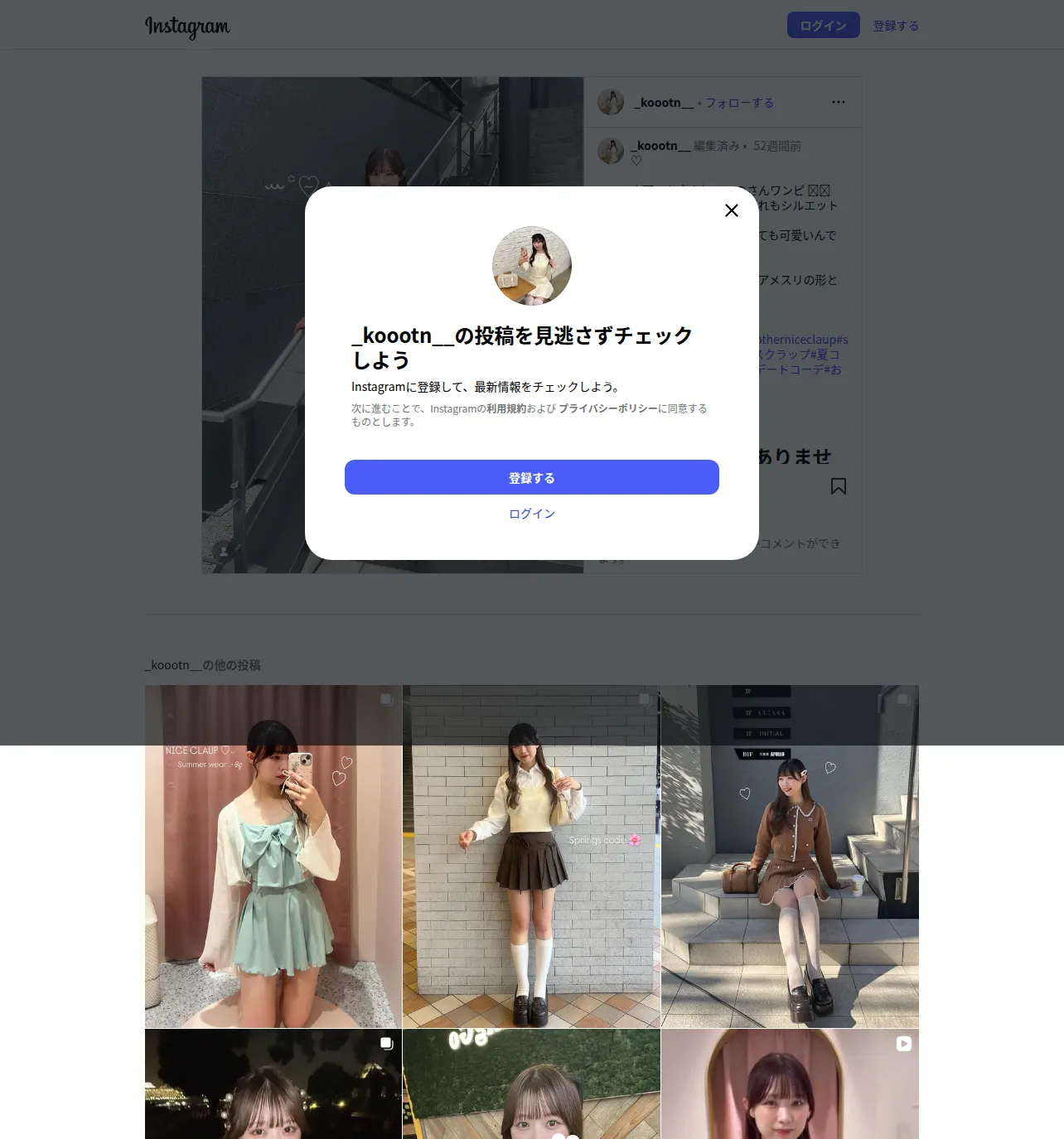1064x1139 pixels.
Task: Open the 利用規約 terms link
Action: tap(506, 408)
